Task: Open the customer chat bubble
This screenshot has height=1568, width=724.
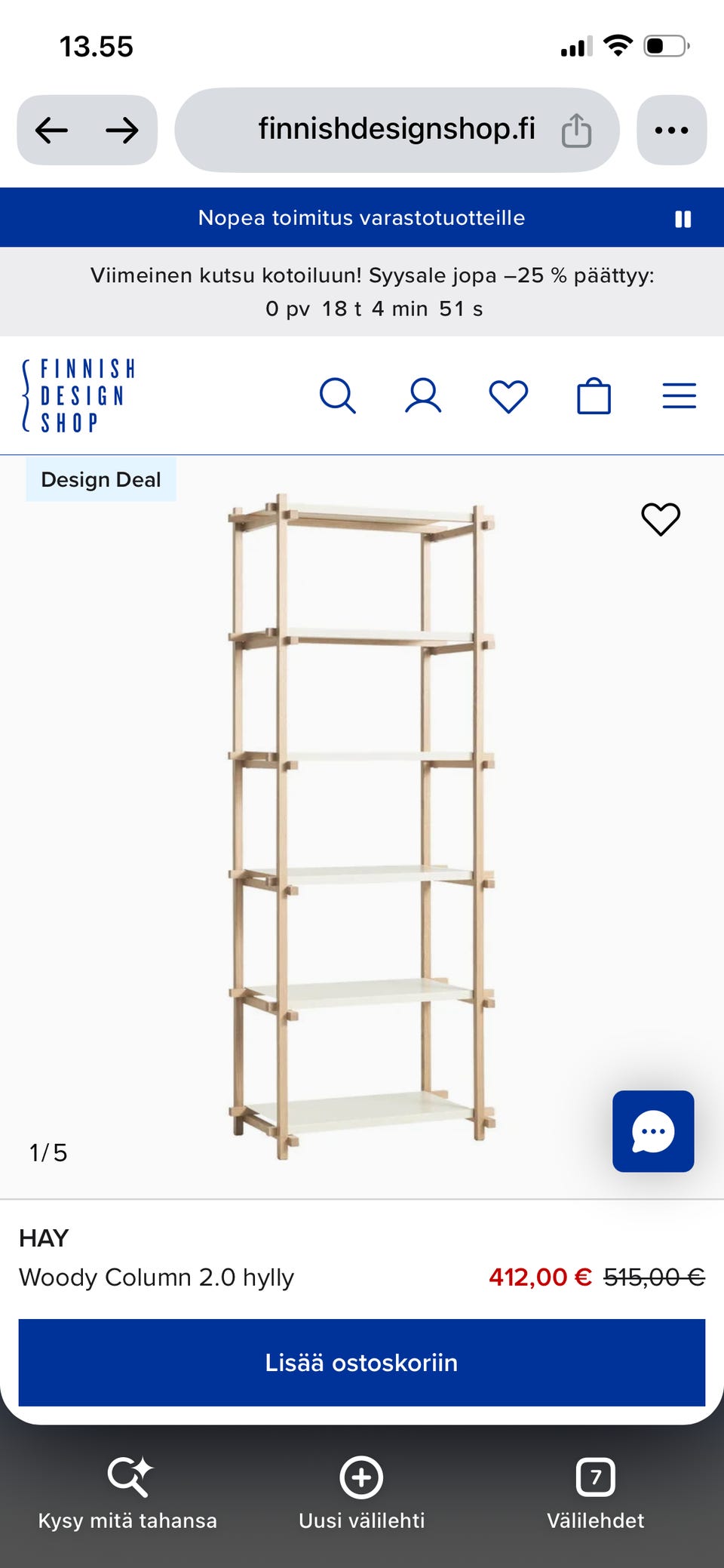Action: [653, 1131]
